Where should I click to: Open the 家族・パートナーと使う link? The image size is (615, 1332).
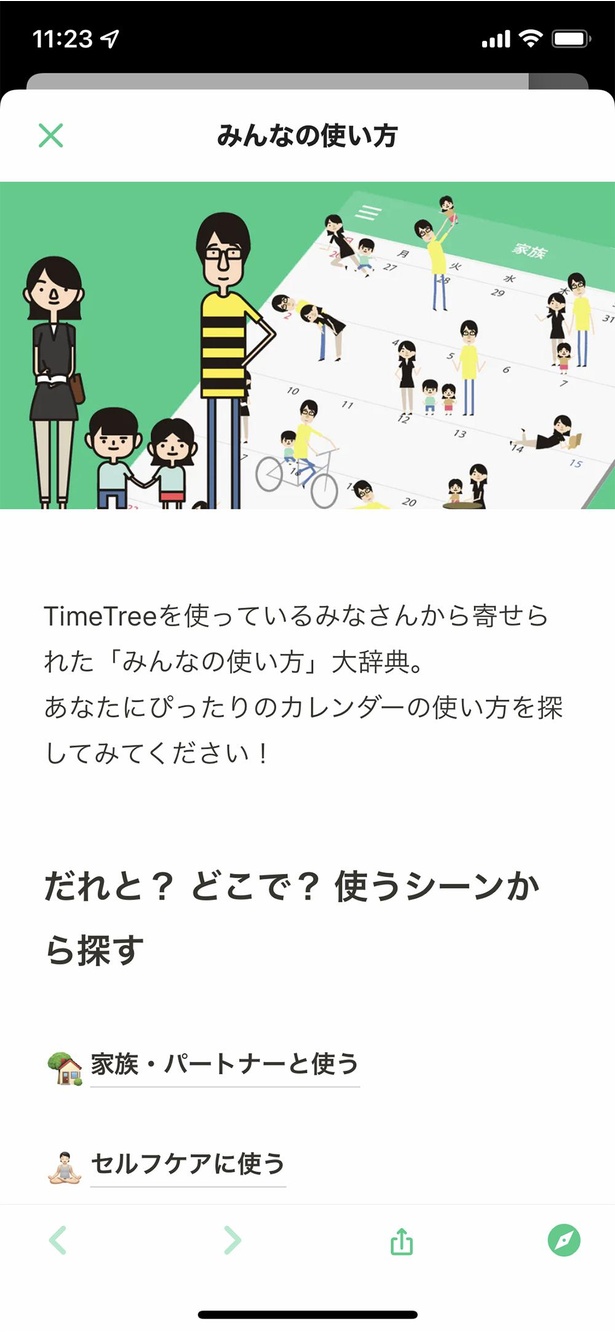click(224, 1063)
